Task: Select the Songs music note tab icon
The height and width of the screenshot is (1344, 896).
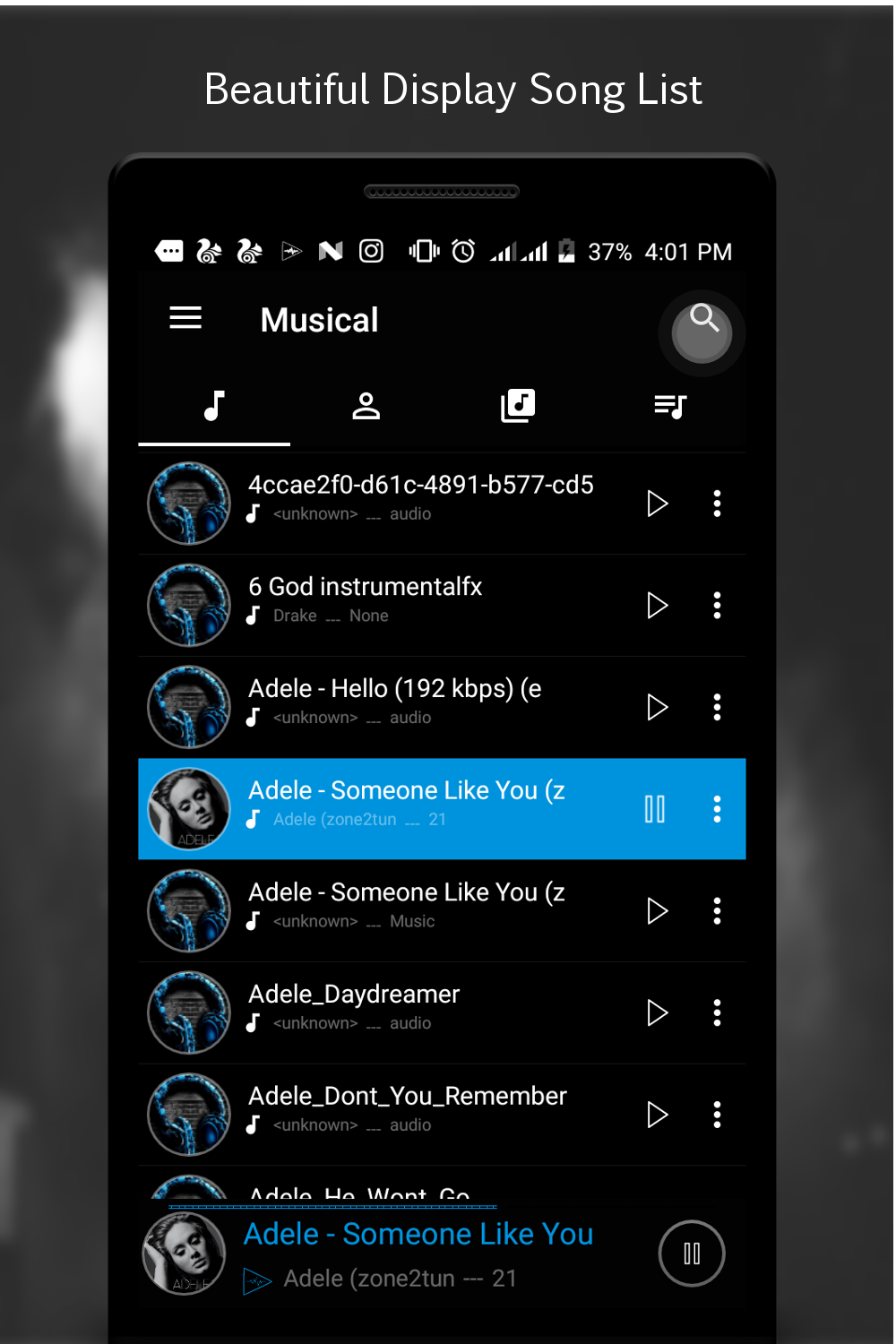Action: pyautogui.click(x=213, y=406)
